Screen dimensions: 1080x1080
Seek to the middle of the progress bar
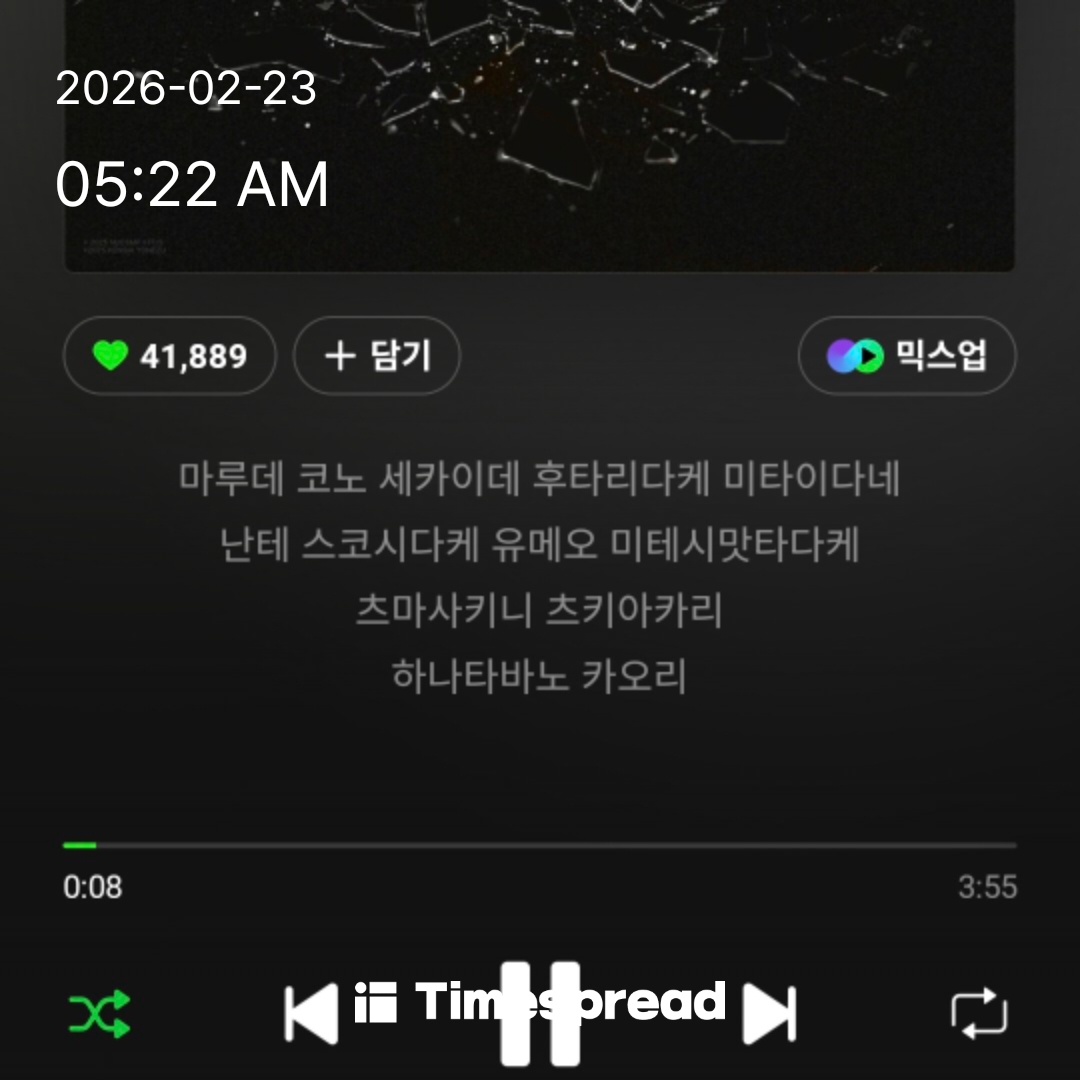click(x=540, y=845)
